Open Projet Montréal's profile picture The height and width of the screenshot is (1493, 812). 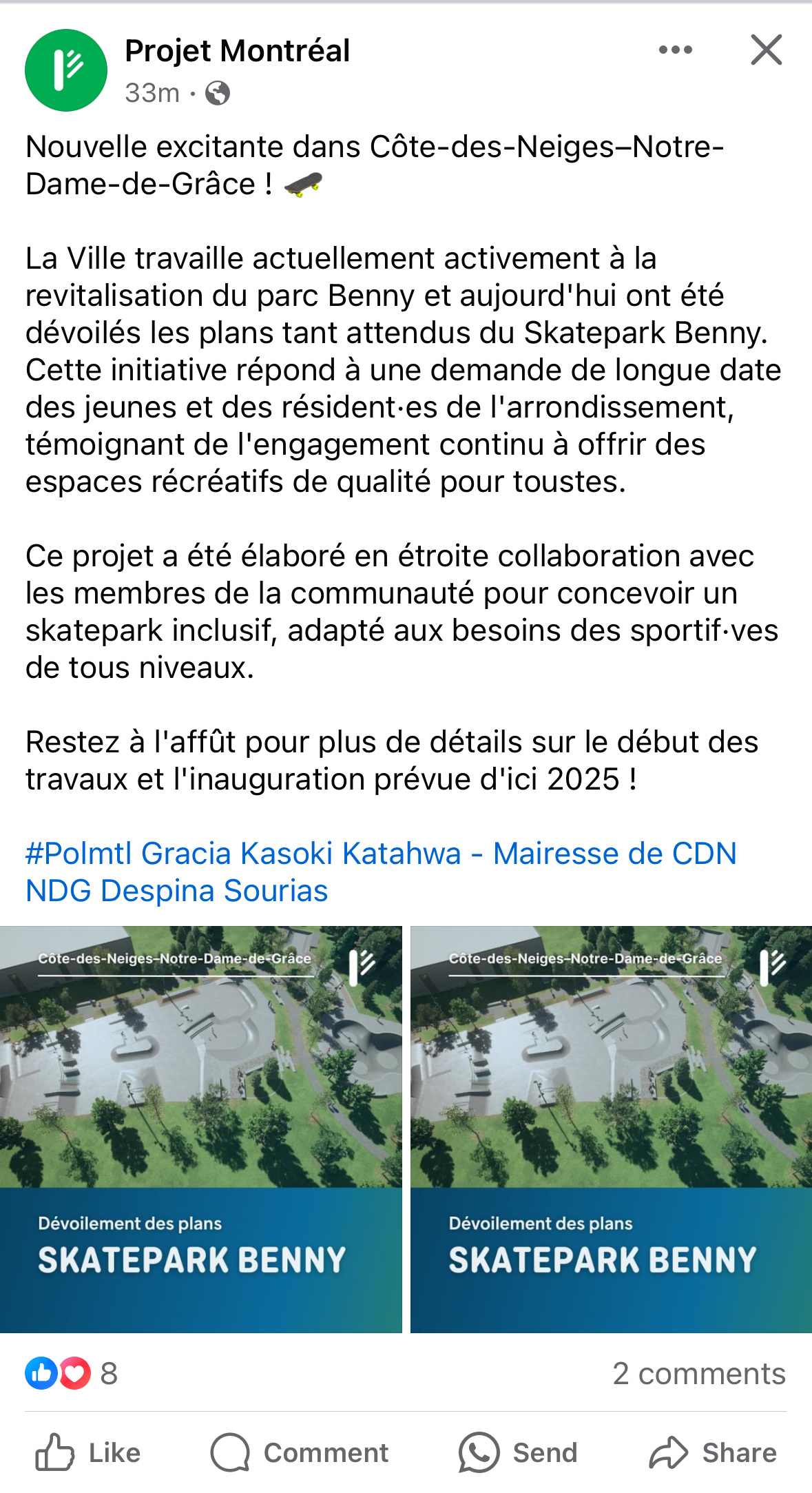(66, 70)
